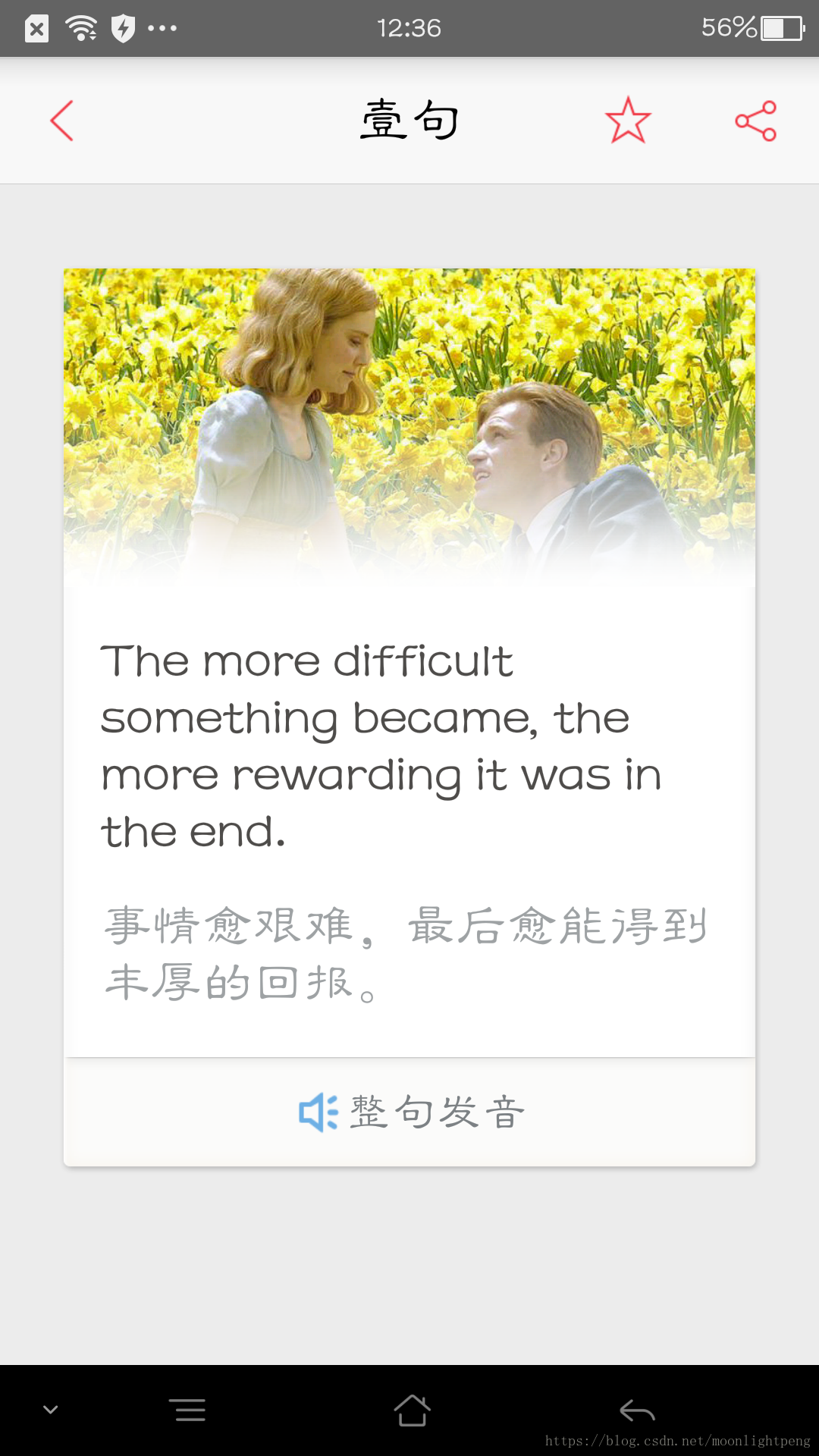Screen dimensions: 819x1456
Task: Share this quote
Action: pos(756,121)
